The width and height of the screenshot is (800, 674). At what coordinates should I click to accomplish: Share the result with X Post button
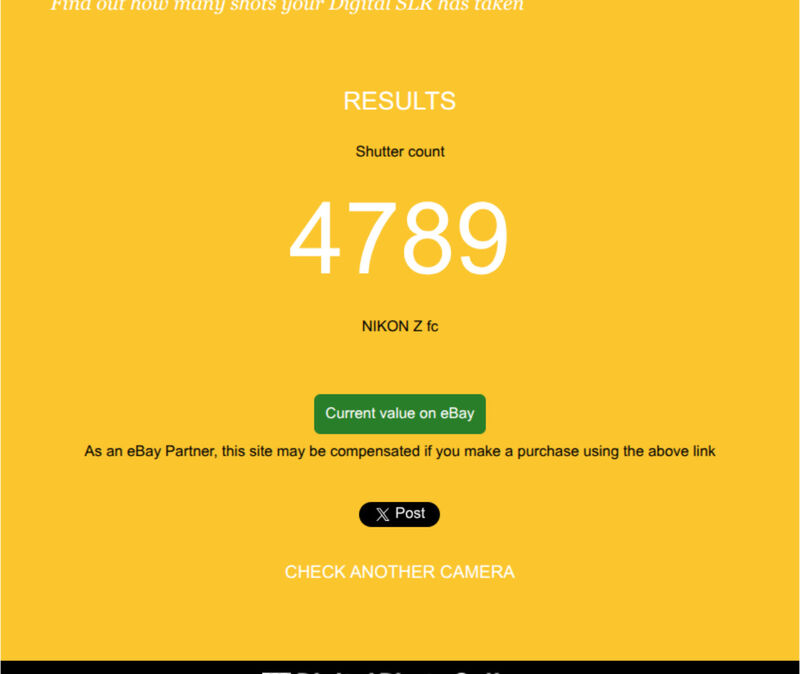(399, 514)
